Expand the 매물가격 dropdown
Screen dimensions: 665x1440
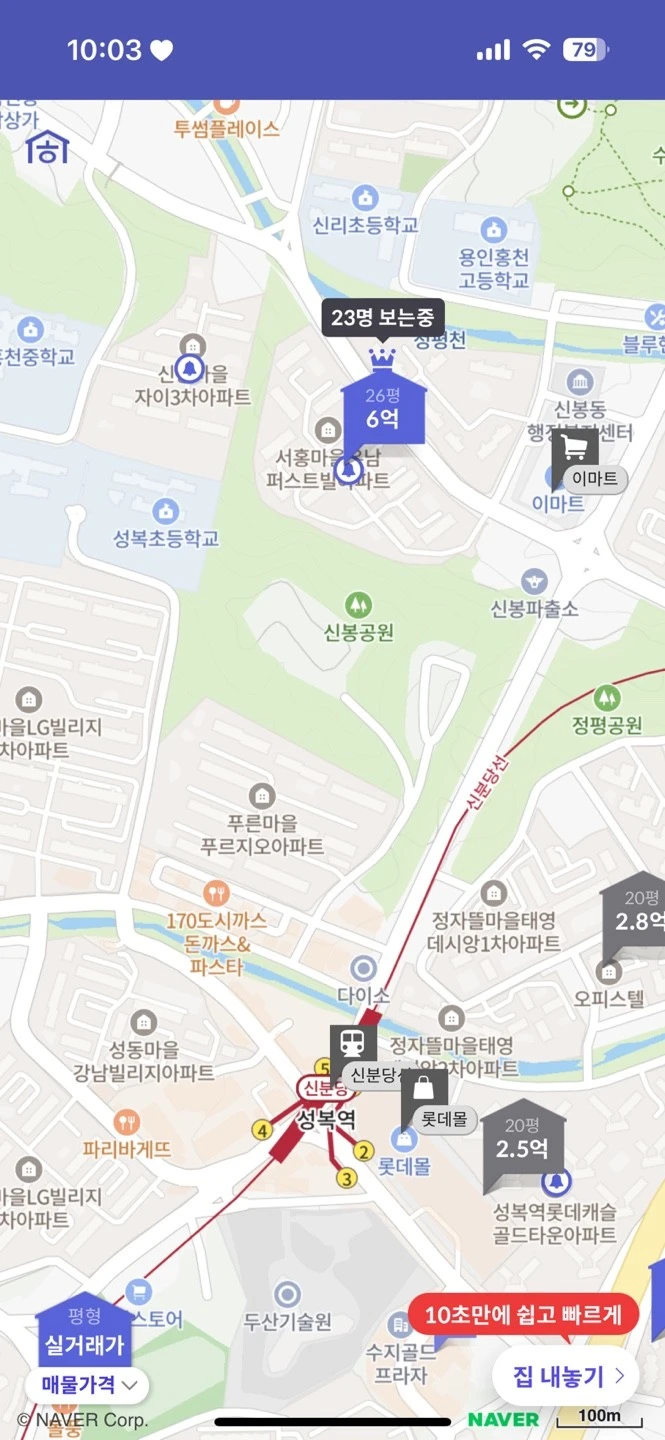(x=94, y=1385)
